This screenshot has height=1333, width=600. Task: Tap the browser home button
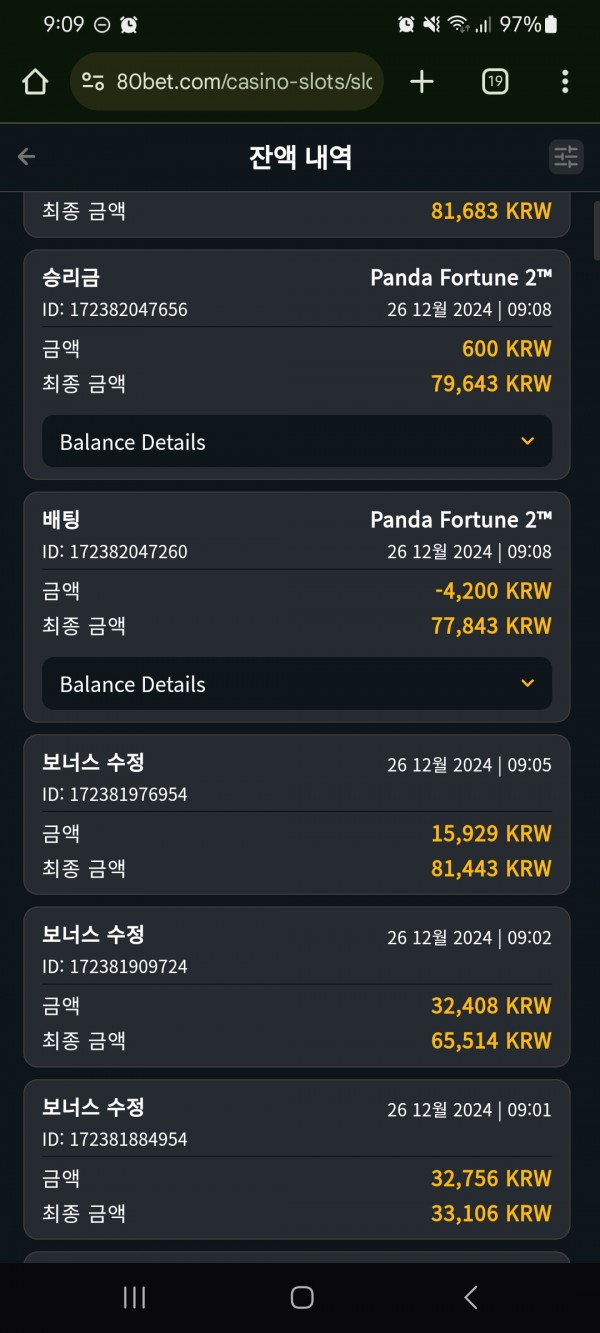point(35,82)
